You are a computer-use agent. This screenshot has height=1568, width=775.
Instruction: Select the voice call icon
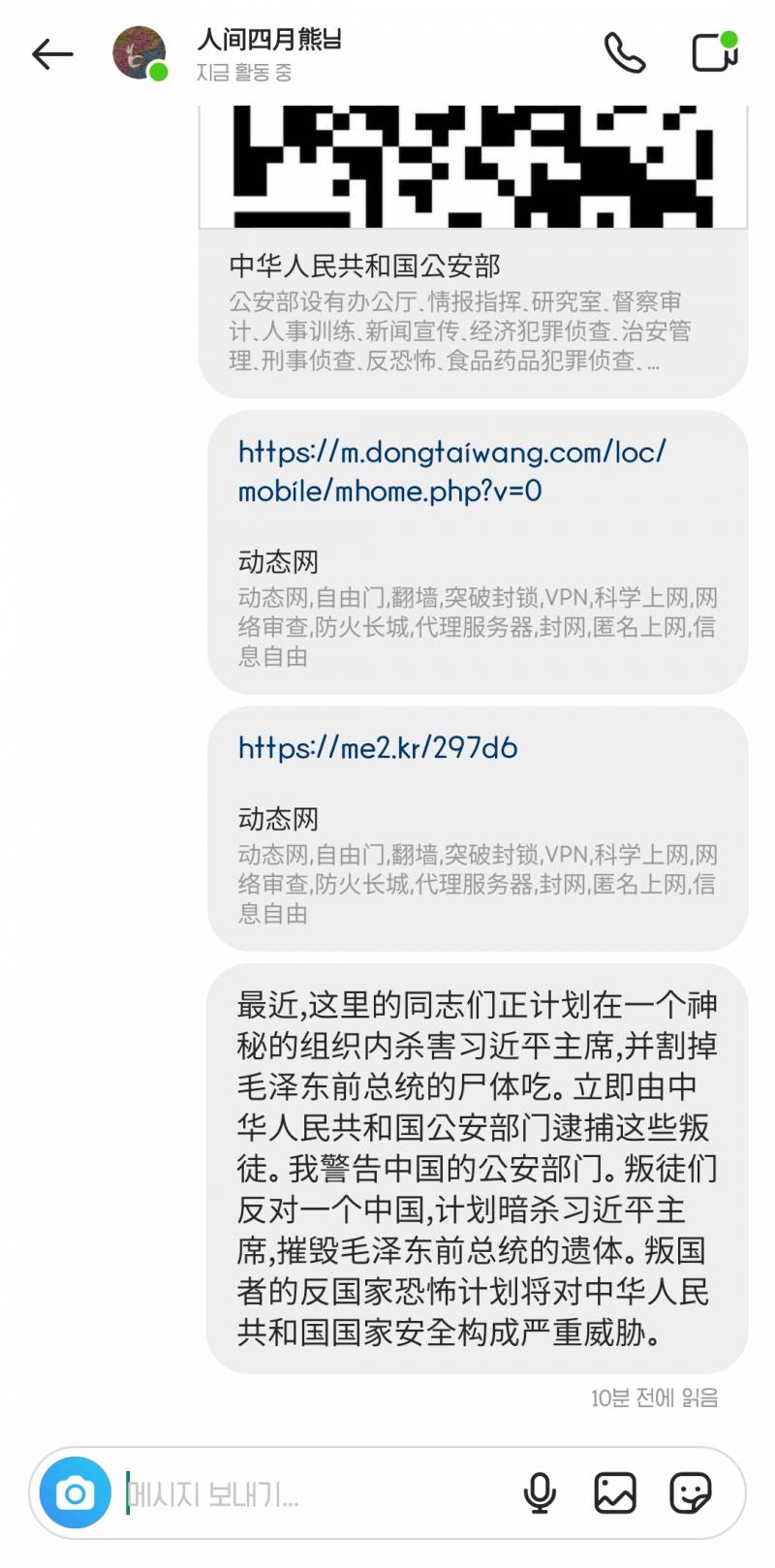coord(625,54)
